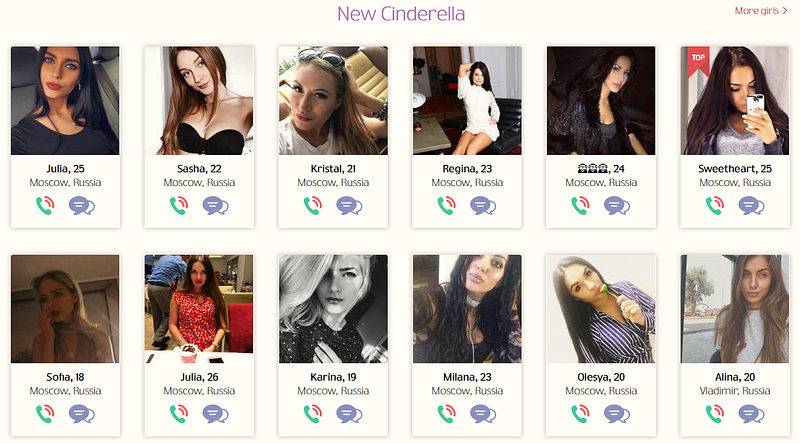Call Milana, 23

[x=447, y=413]
